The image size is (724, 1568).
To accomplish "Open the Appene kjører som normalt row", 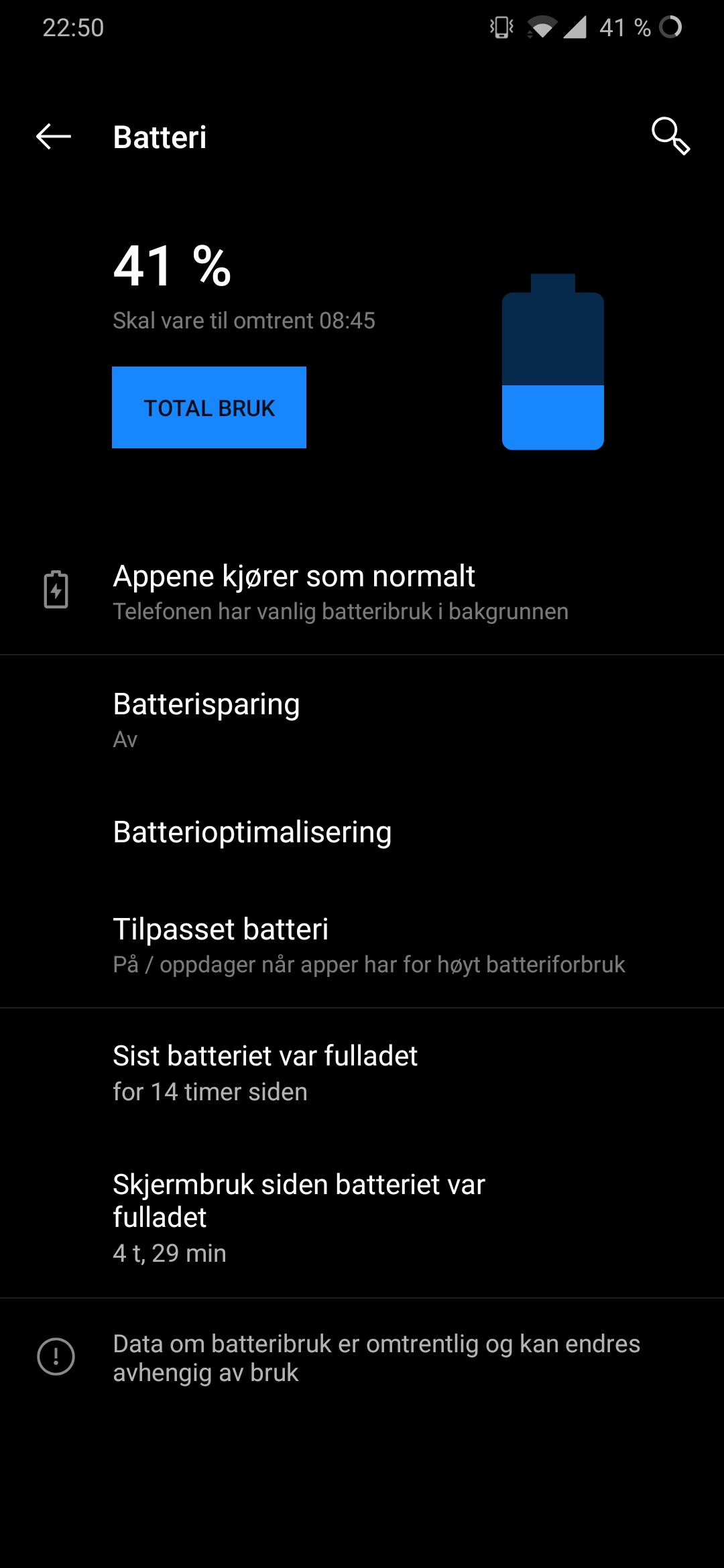I will pyautogui.click(x=362, y=592).
